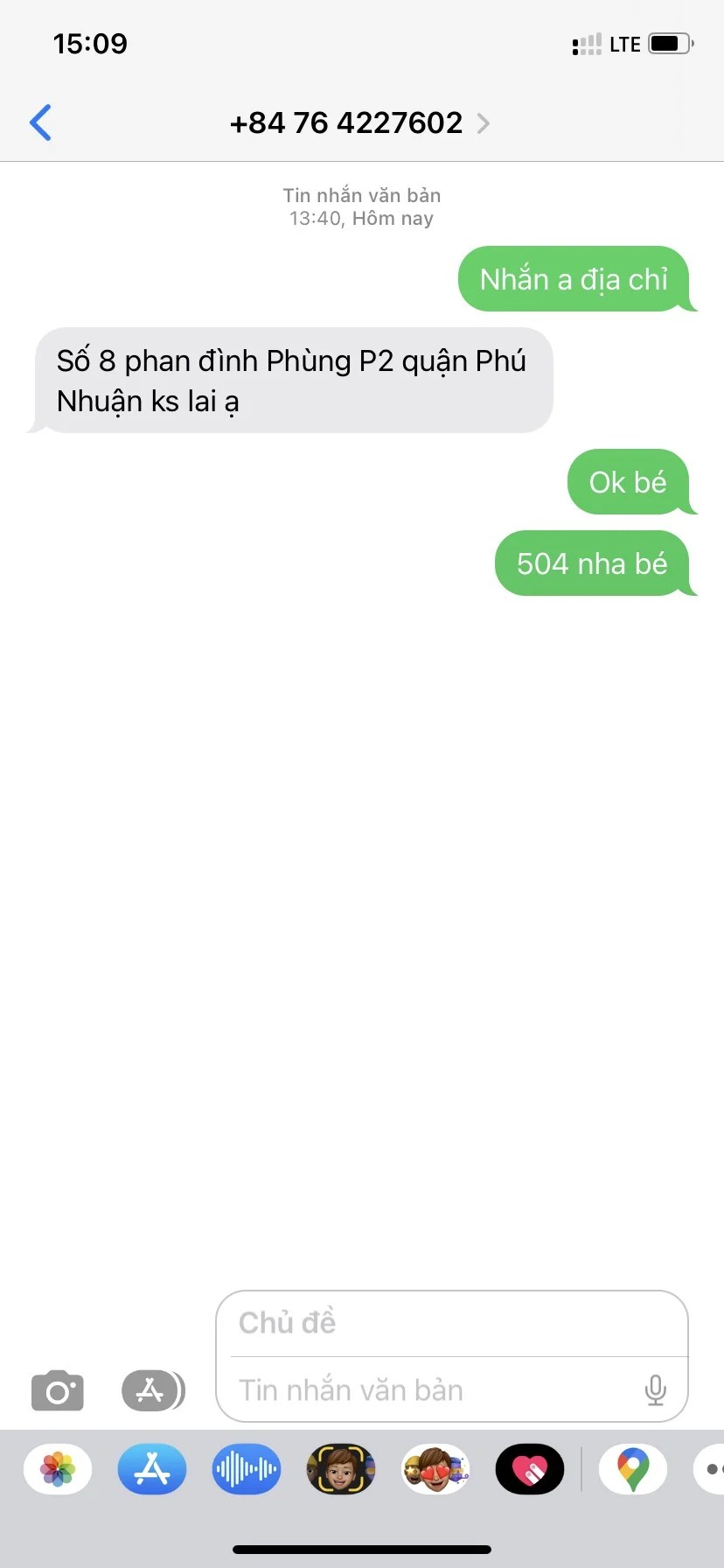Open the audio messages waveform app

(x=247, y=1469)
